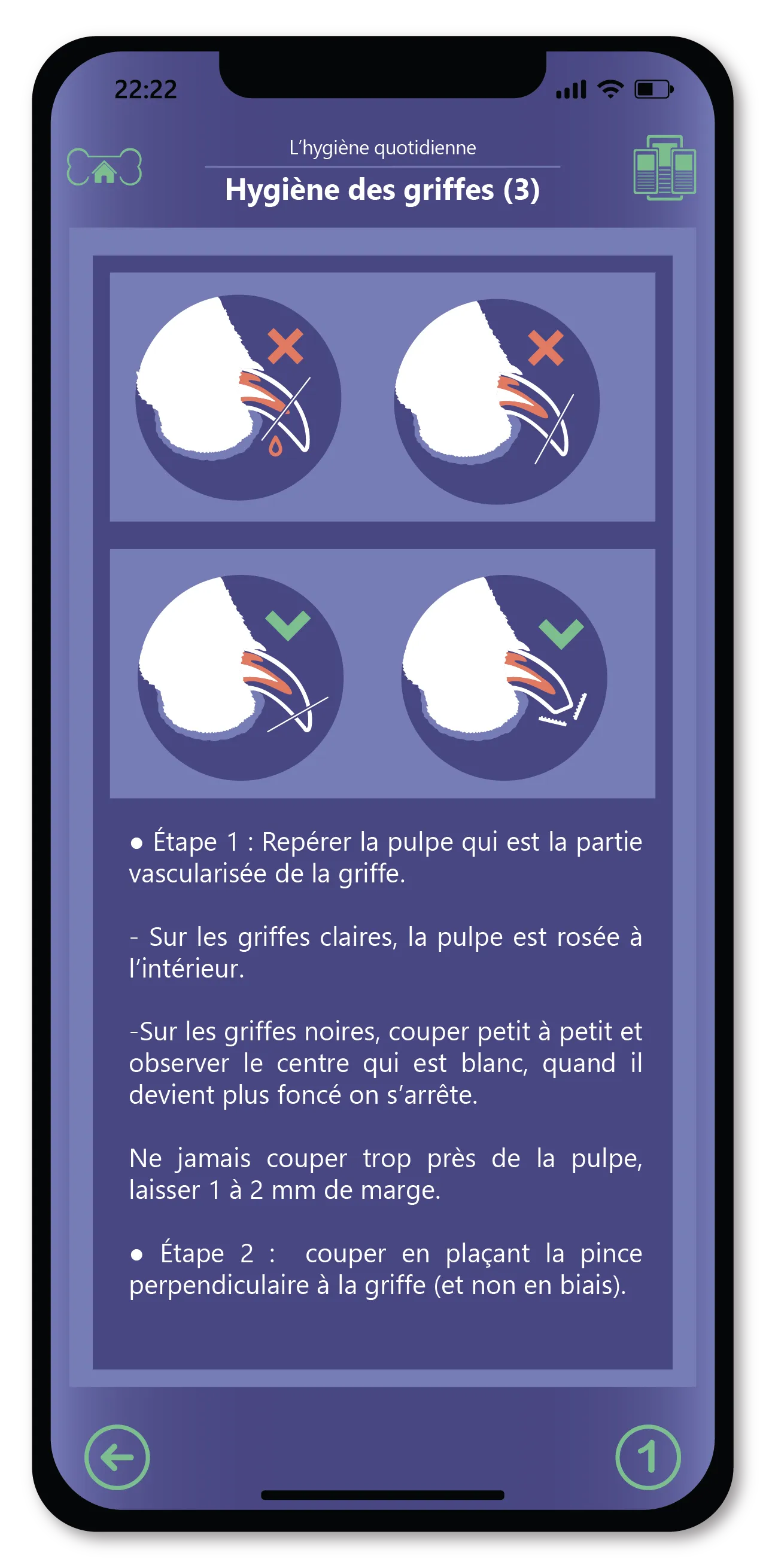Screen dimensions: 766x1568
Task: Open the chapters summary icon
Action: pyautogui.click(x=664, y=168)
